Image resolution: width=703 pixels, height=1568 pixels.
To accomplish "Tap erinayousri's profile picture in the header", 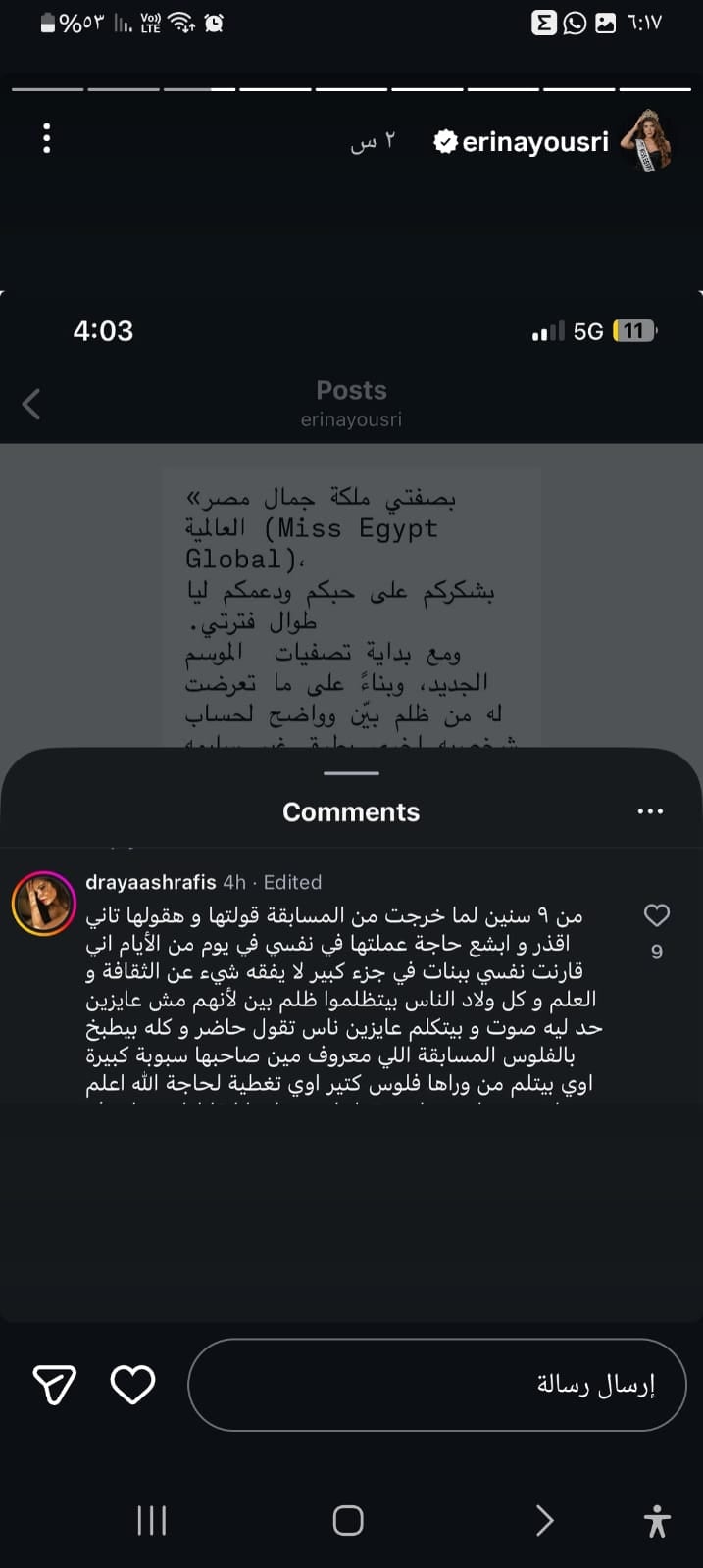I will pos(647,141).
